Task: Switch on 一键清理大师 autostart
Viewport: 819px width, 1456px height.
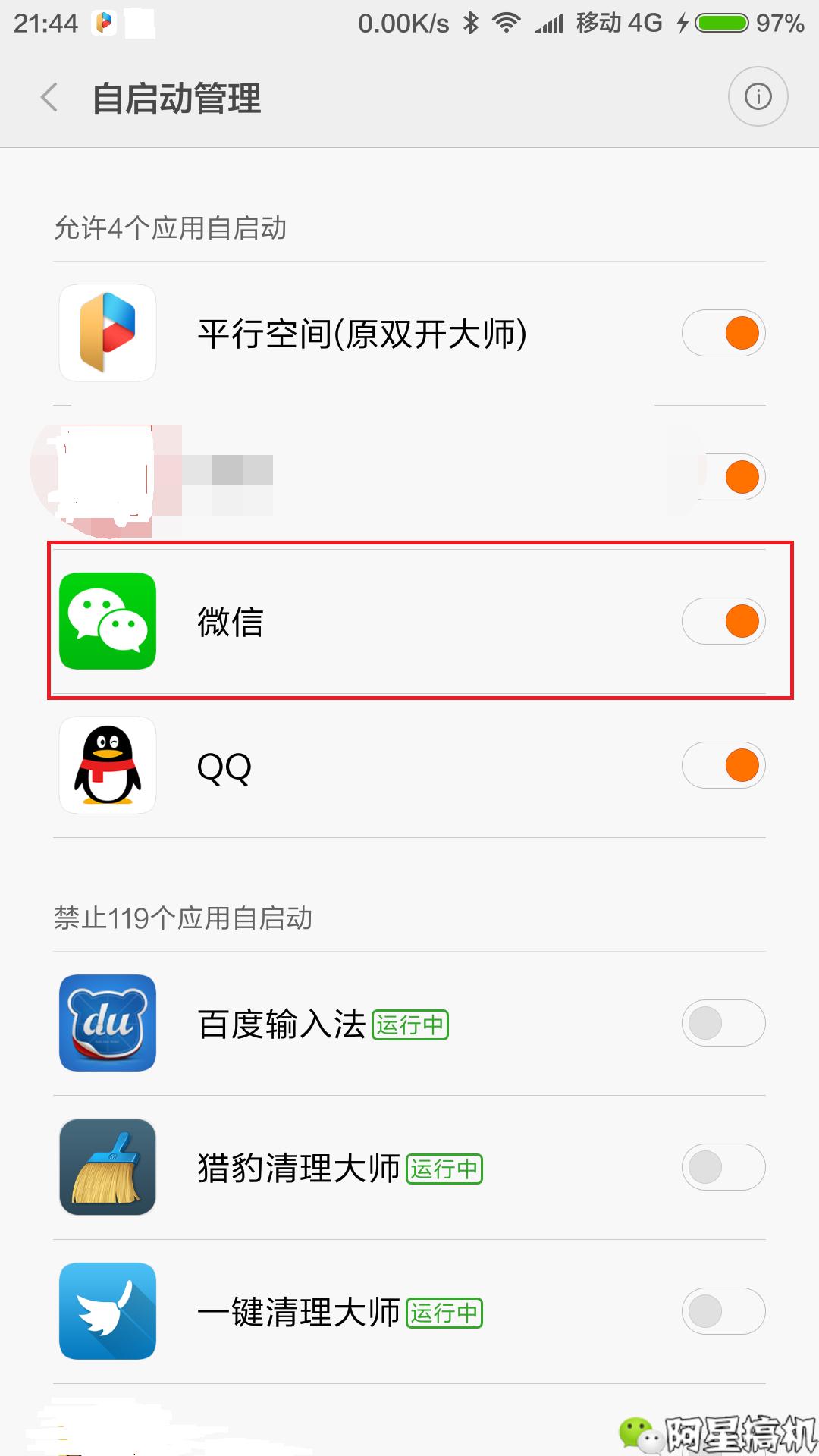Action: tap(723, 1311)
